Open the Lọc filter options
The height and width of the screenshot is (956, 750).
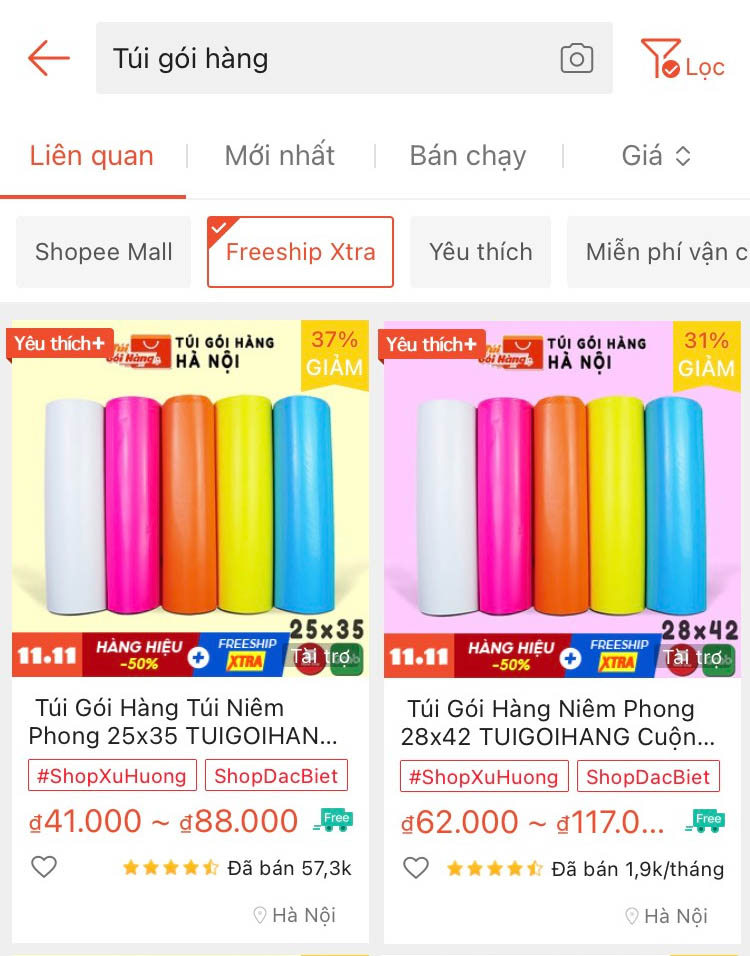point(682,58)
